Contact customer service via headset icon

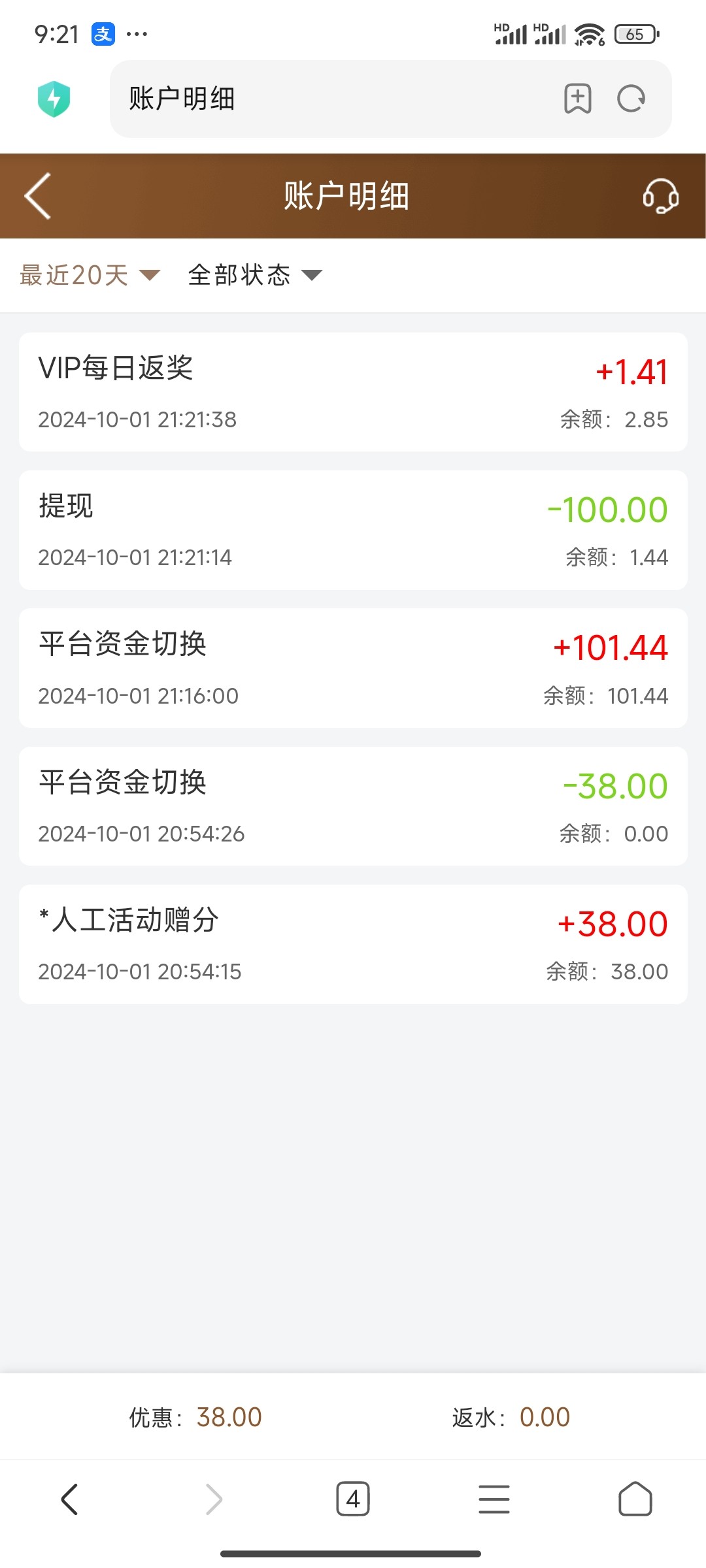click(x=660, y=196)
